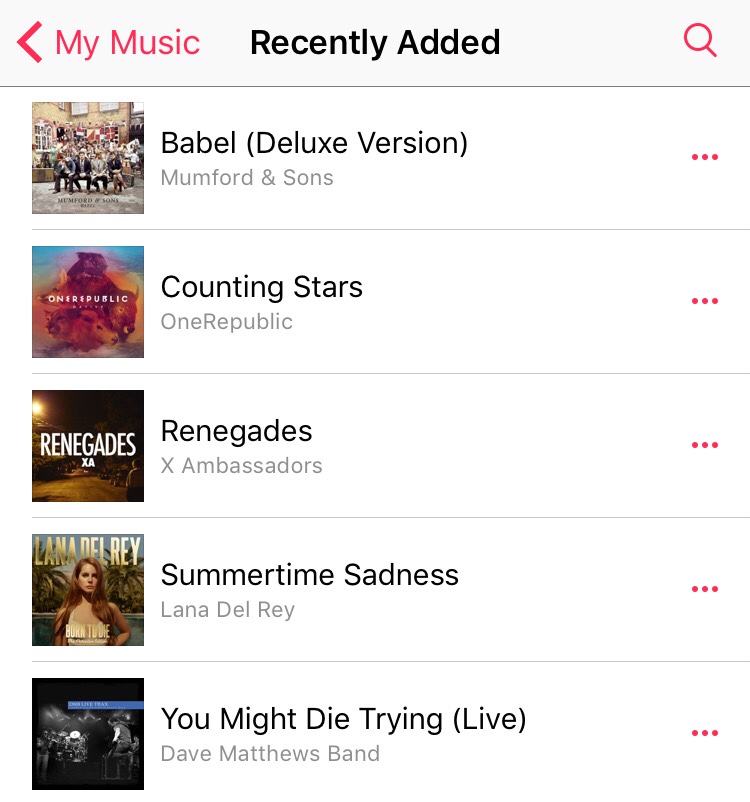This screenshot has width=750, height=802.
Task: Select Counting Stars by OneRepublic
Action: (x=262, y=302)
